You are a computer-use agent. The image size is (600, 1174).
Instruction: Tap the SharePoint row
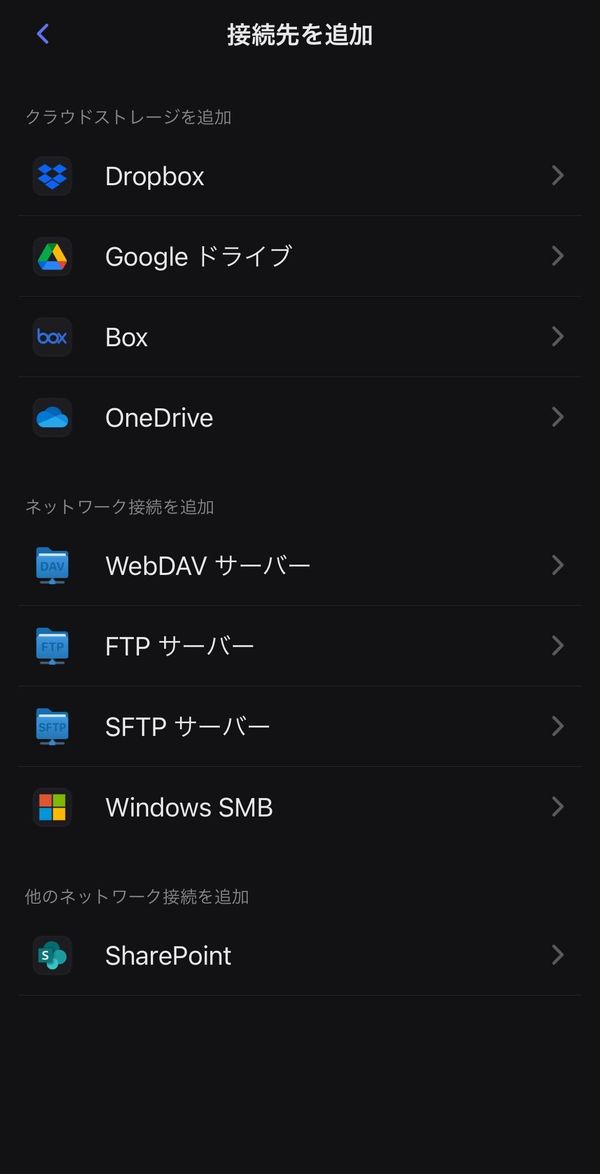point(300,955)
